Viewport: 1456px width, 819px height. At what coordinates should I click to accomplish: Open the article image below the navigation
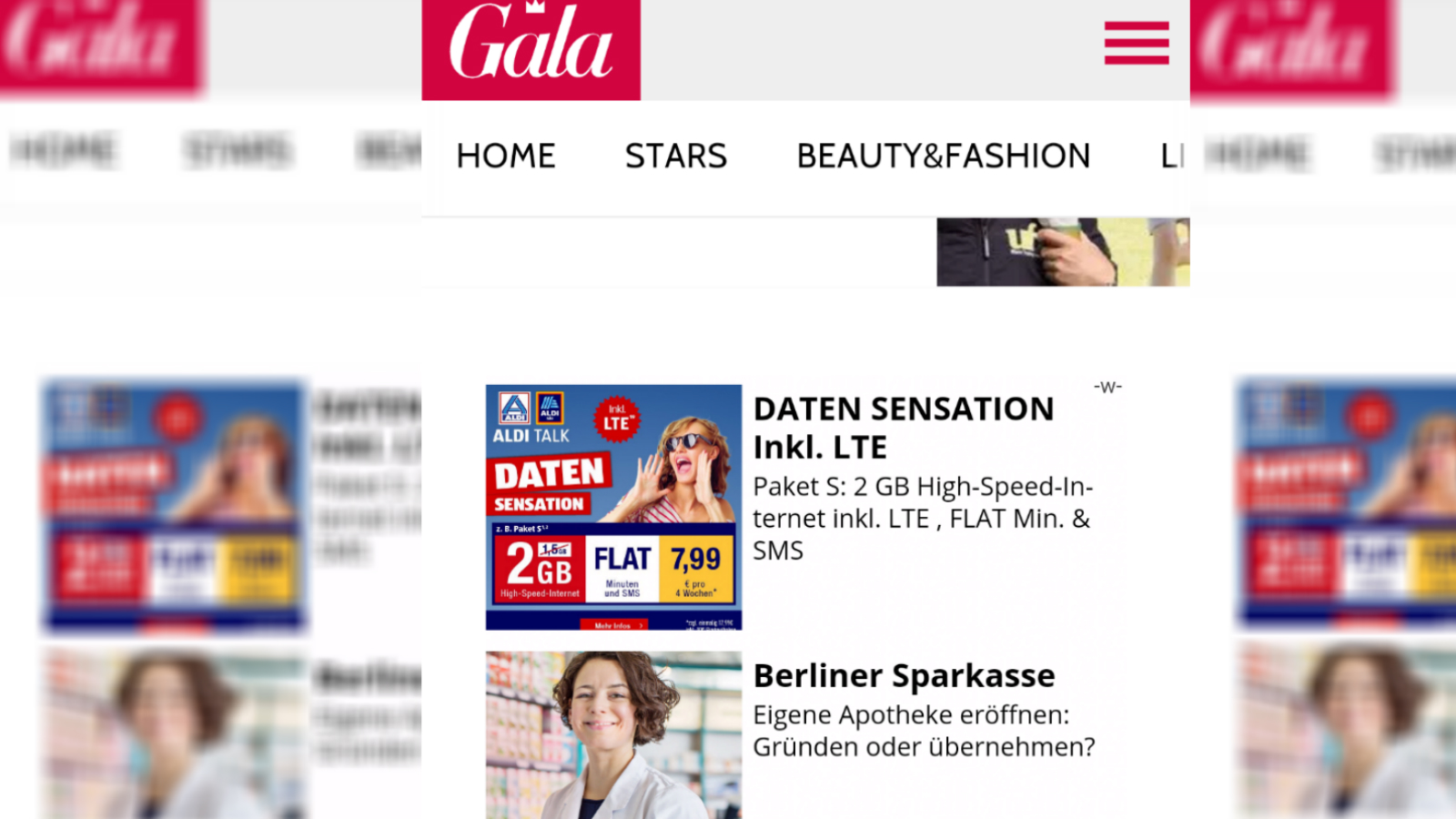tap(1062, 251)
